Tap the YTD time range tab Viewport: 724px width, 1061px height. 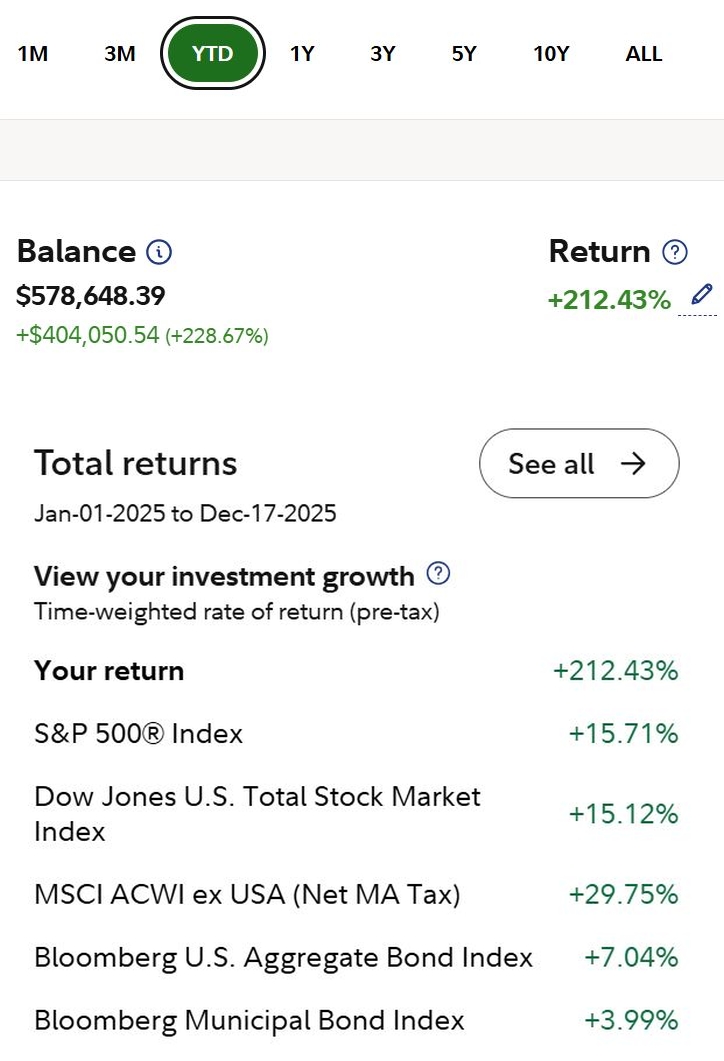212,54
